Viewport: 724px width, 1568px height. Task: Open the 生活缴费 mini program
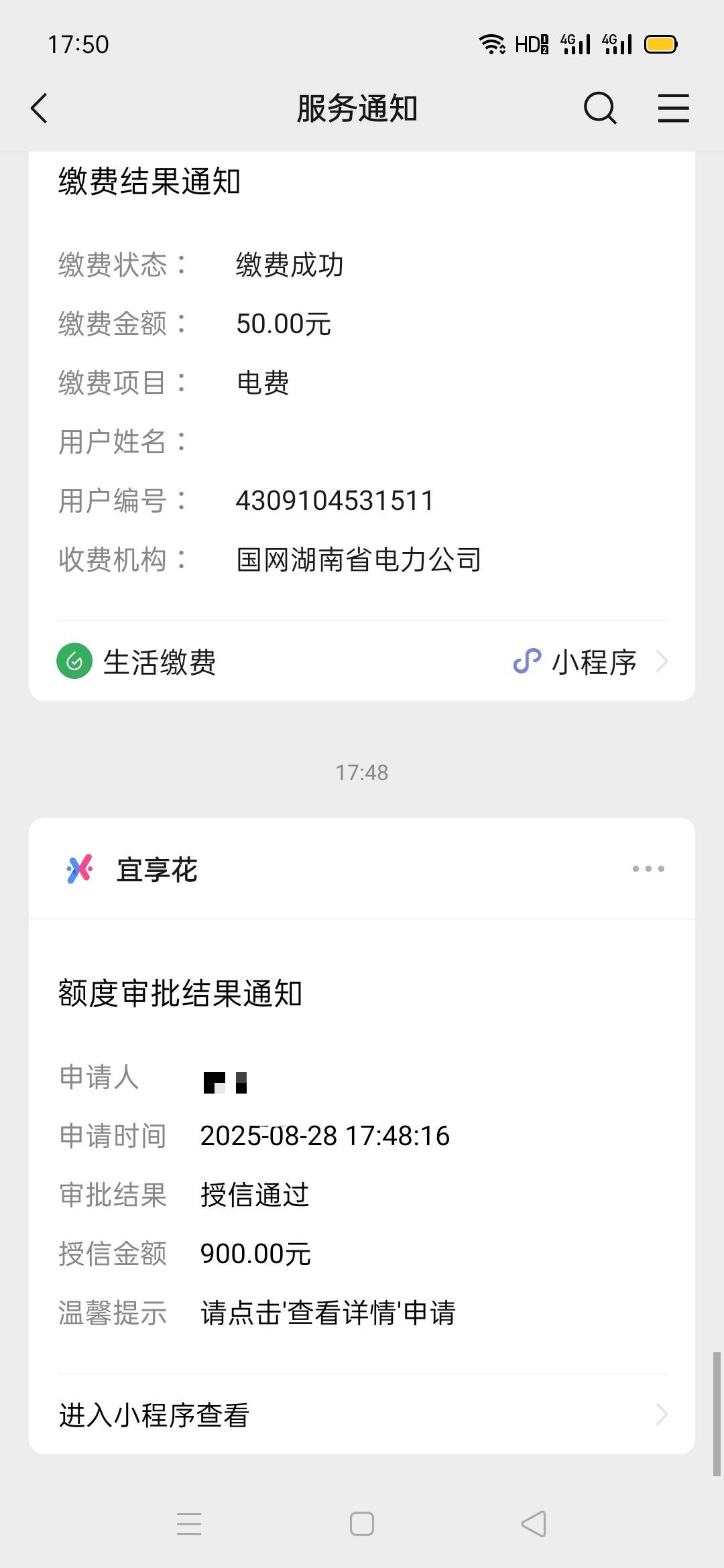tap(362, 661)
